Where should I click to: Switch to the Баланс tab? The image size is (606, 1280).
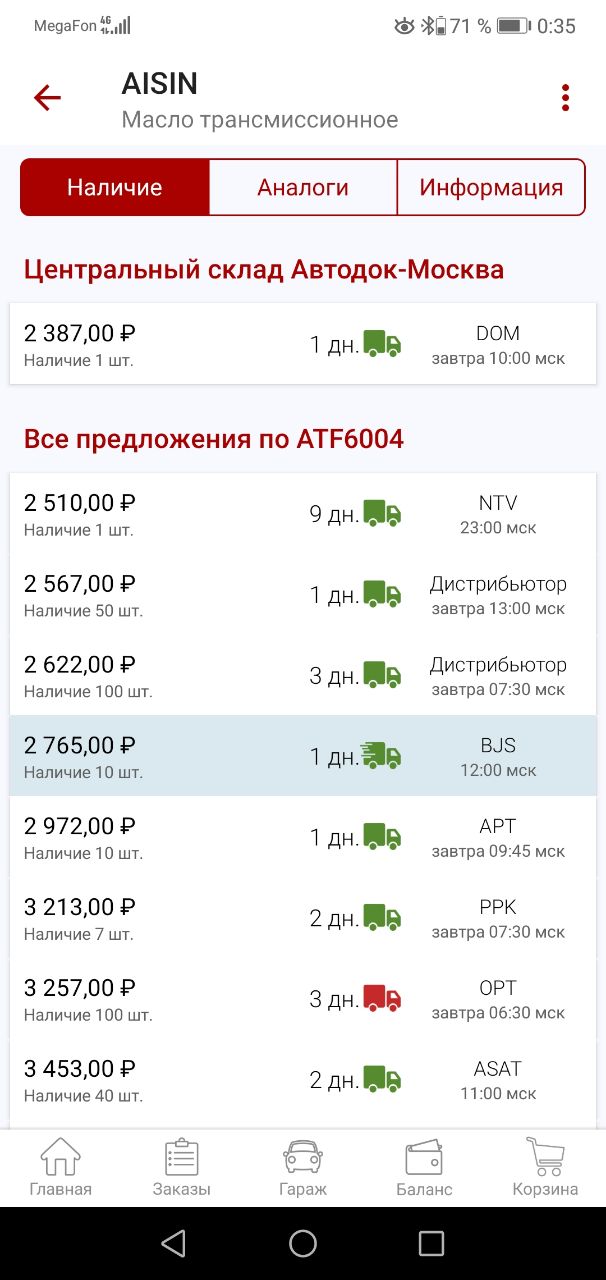424,1168
